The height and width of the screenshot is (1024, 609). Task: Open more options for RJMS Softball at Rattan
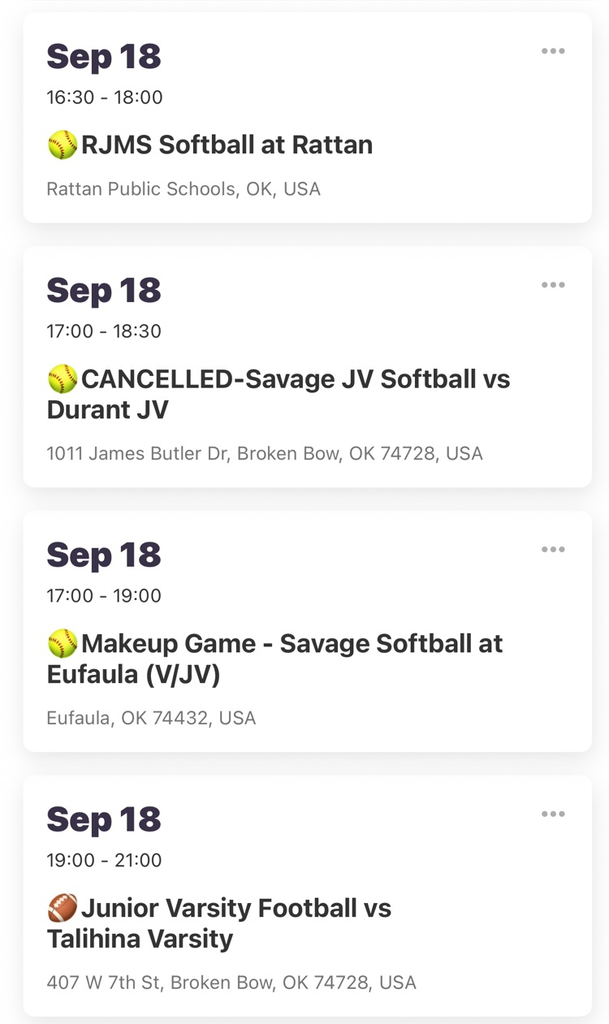pos(553,51)
